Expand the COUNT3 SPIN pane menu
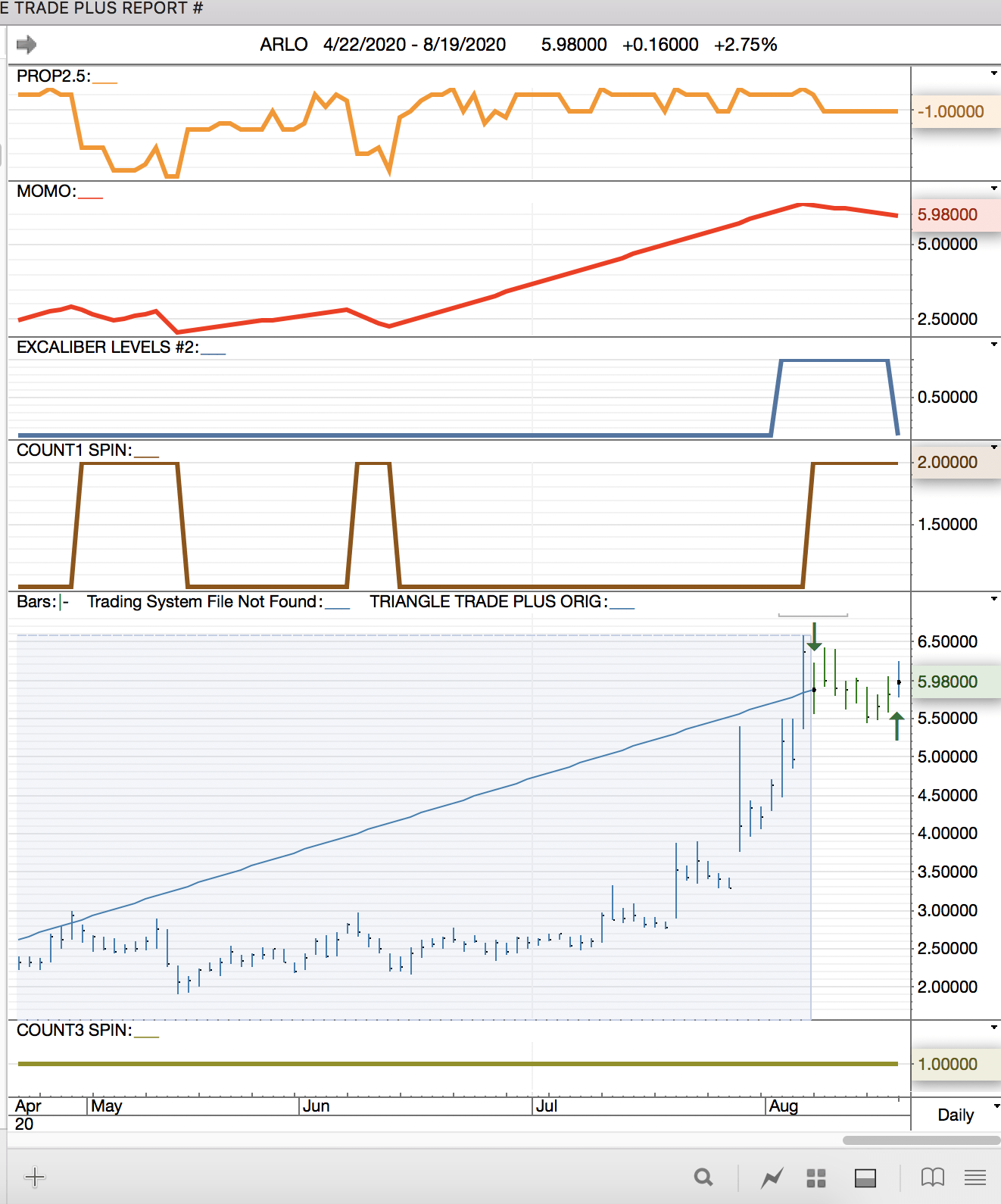 (993, 1028)
